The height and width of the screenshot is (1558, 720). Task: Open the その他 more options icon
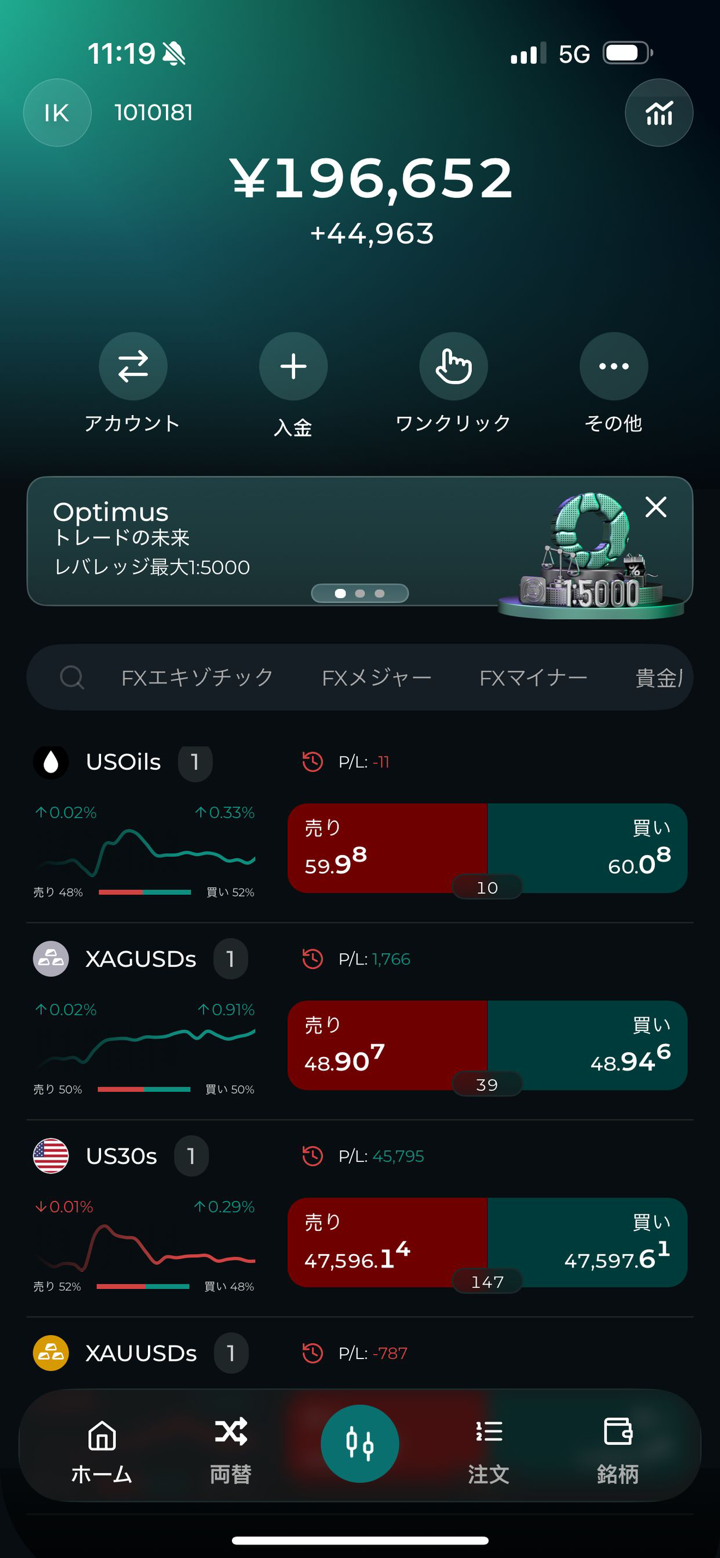tap(613, 366)
